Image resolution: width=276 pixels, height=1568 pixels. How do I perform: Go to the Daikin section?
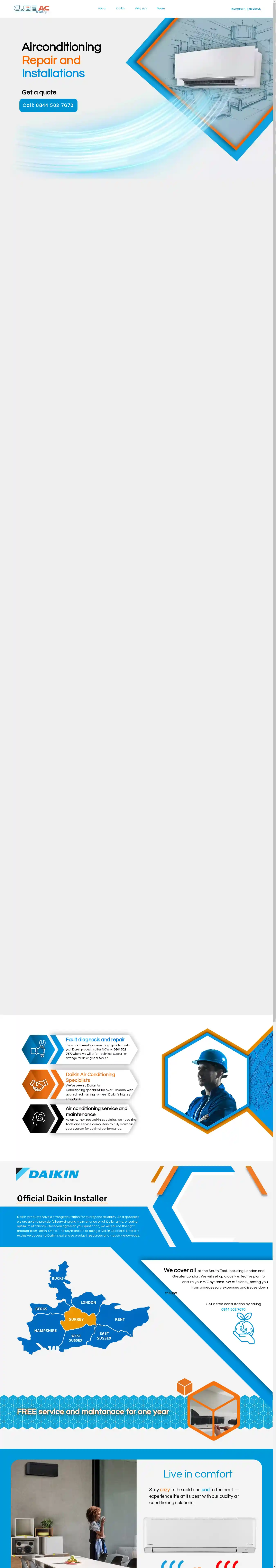click(120, 9)
